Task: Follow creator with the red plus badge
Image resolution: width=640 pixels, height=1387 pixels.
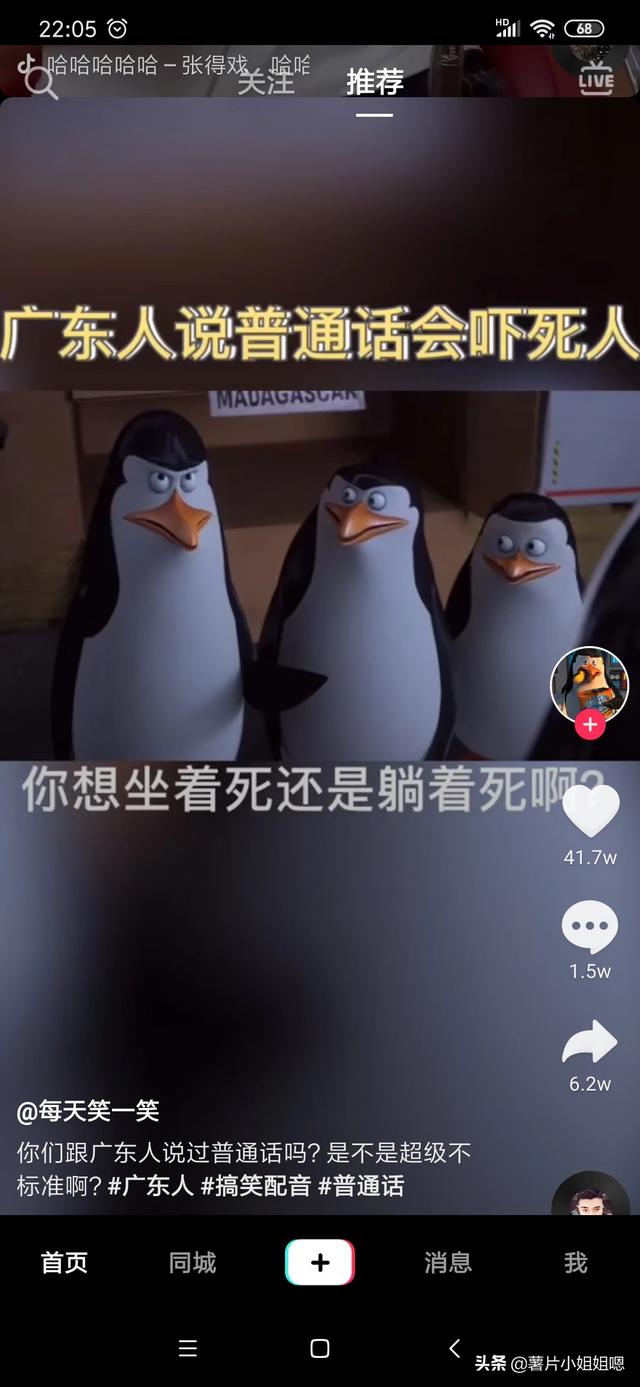Action: tap(590, 725)
